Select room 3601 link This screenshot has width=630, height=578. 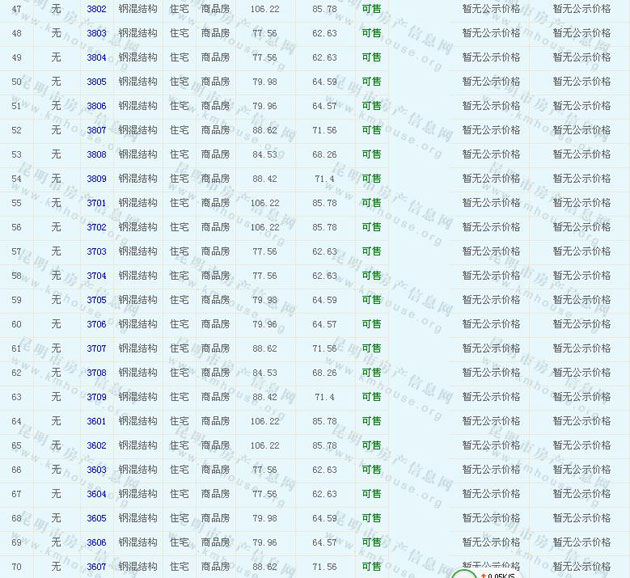96,421
